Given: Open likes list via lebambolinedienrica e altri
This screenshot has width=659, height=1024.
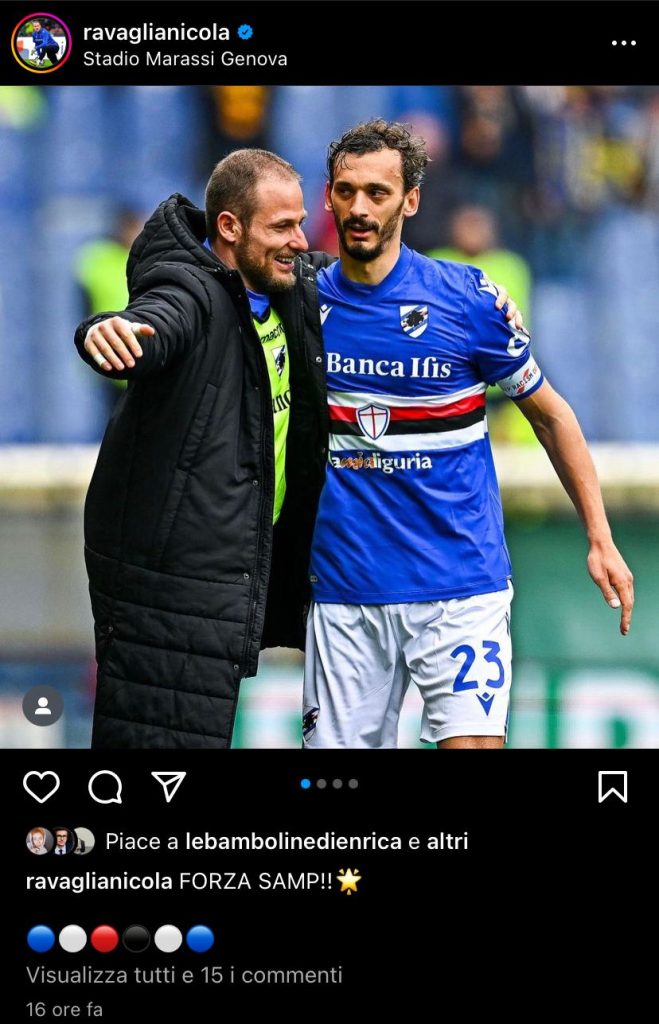Looking at the screenshot, I should click(286, 842).
